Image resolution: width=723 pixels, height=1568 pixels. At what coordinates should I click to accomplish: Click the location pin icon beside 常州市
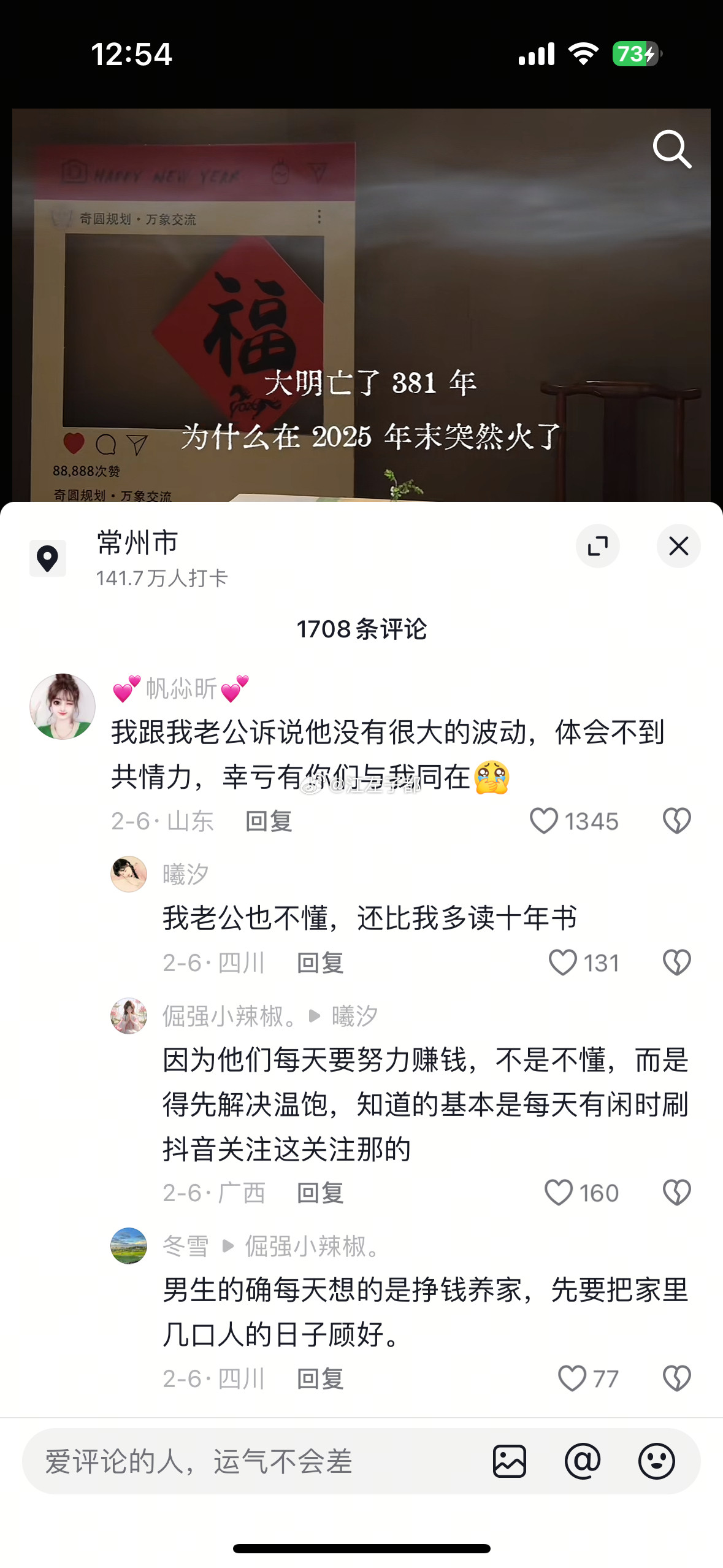click(x=48, y=558)
